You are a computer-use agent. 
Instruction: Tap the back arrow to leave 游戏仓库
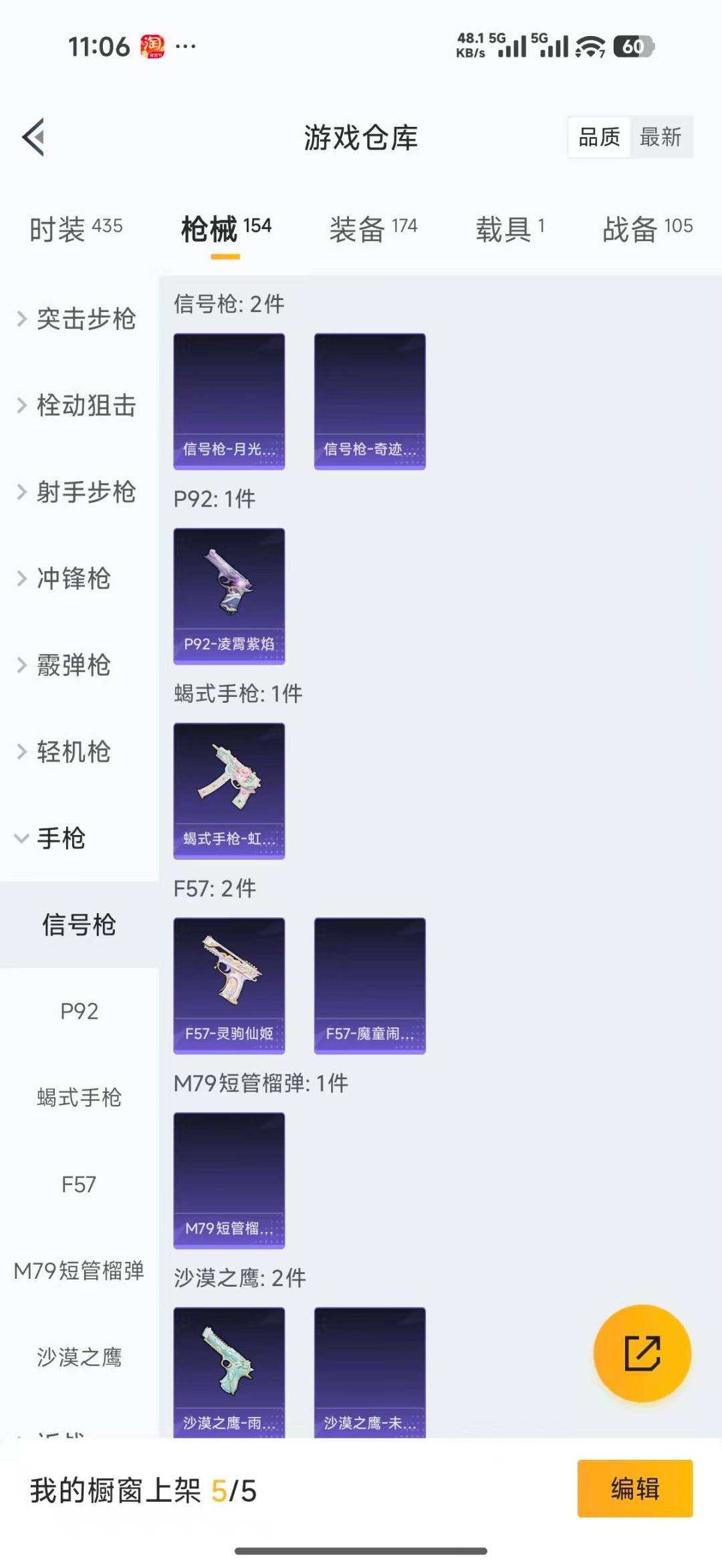point(34,137)
